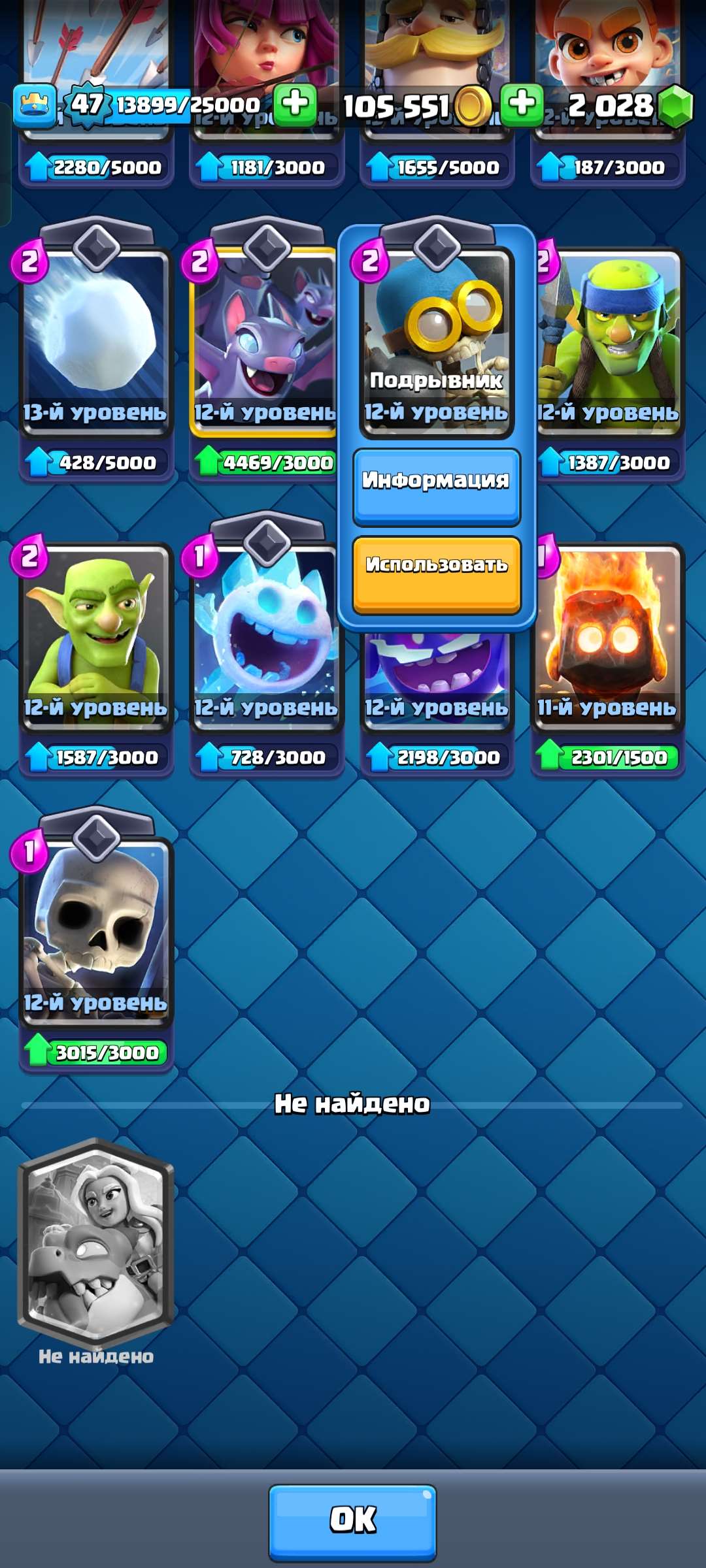Buy gems with the green plus button

tap(521, 104)
